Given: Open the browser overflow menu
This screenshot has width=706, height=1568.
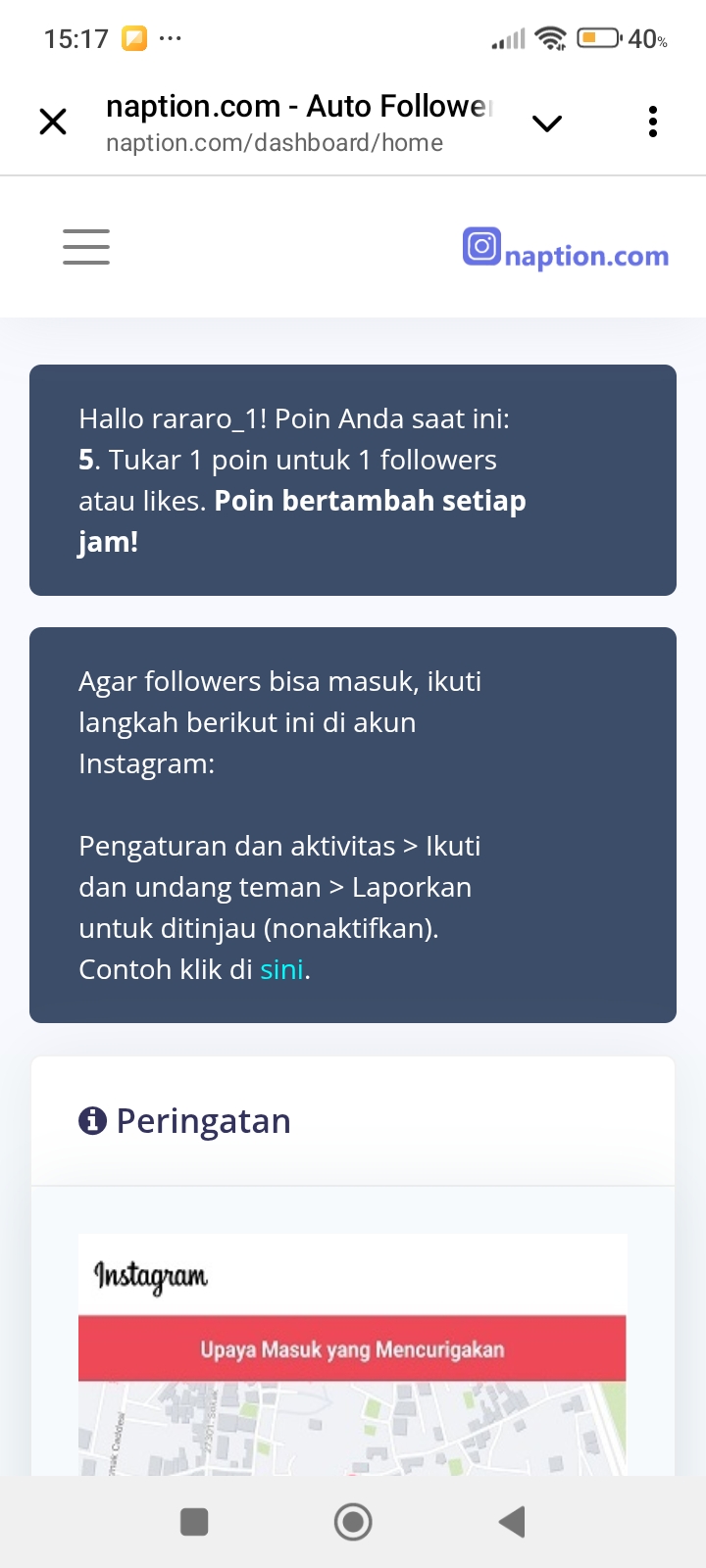Looking at the screenshot, I should tap(652, 122).
